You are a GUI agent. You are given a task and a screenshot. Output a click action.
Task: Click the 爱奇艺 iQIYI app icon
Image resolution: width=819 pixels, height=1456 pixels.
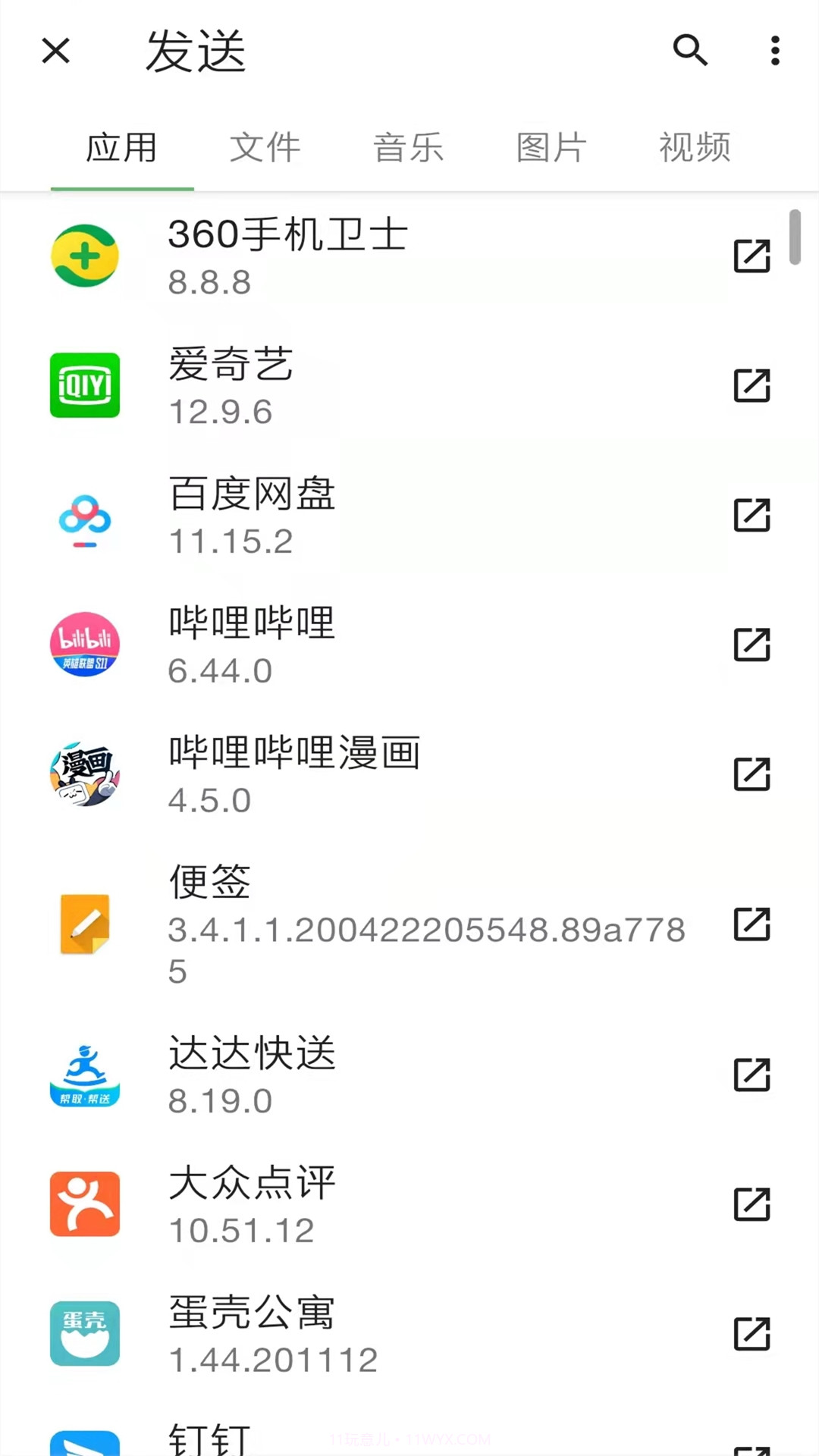pyautogui.click(x=84, y=385)
